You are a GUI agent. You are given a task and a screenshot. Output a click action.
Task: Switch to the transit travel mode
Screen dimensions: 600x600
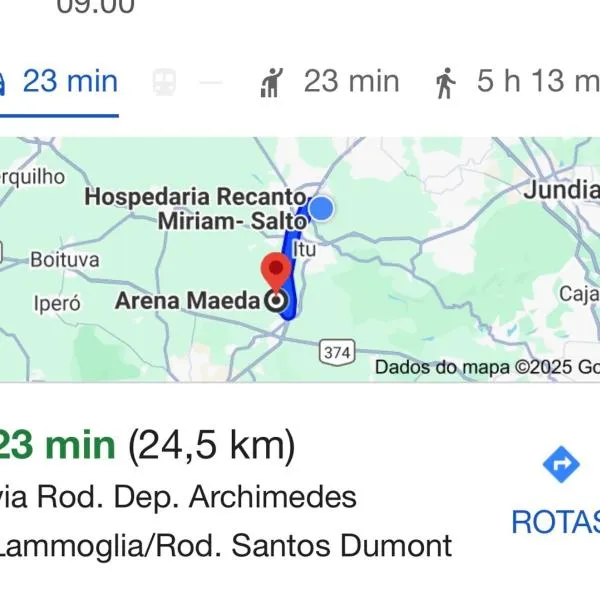point(165,82)
